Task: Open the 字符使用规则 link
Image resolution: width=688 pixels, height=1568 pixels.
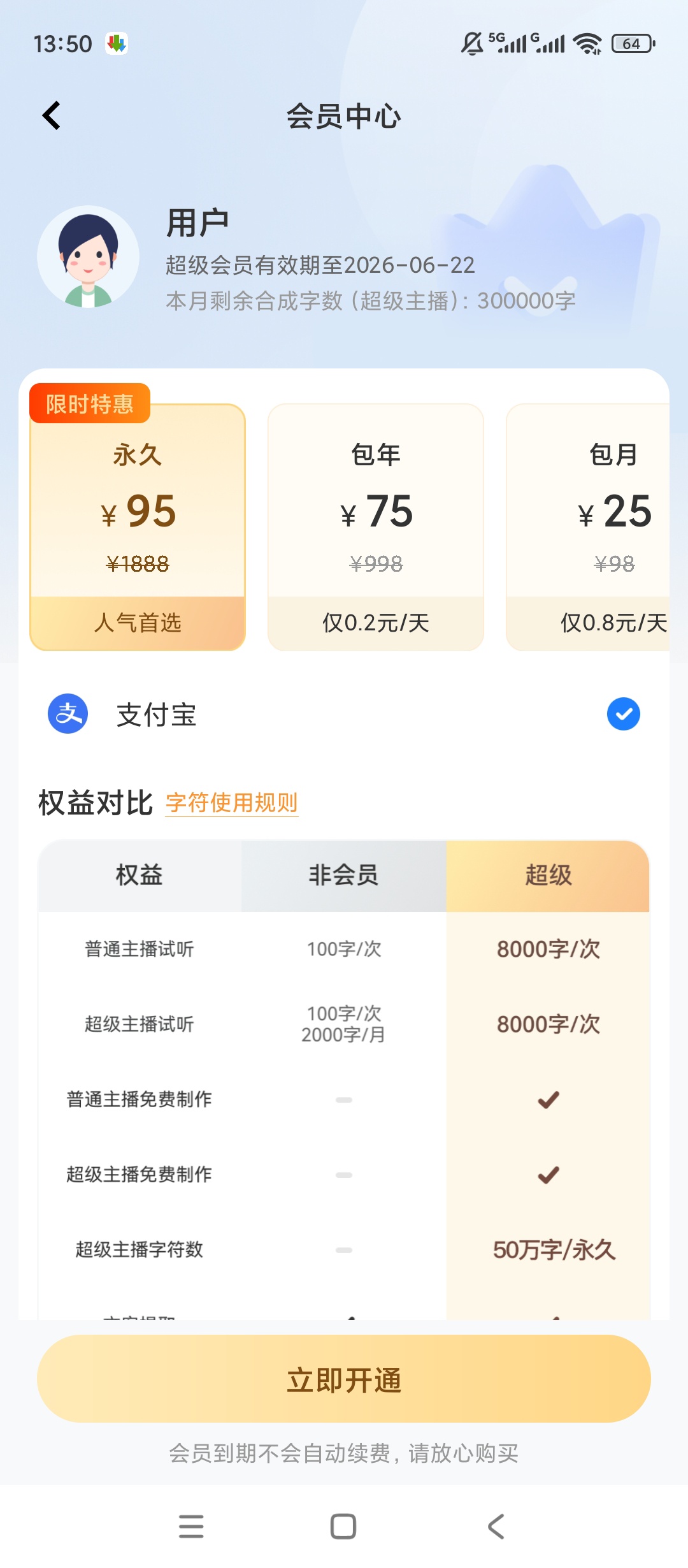Action: (x=232, y=802)
